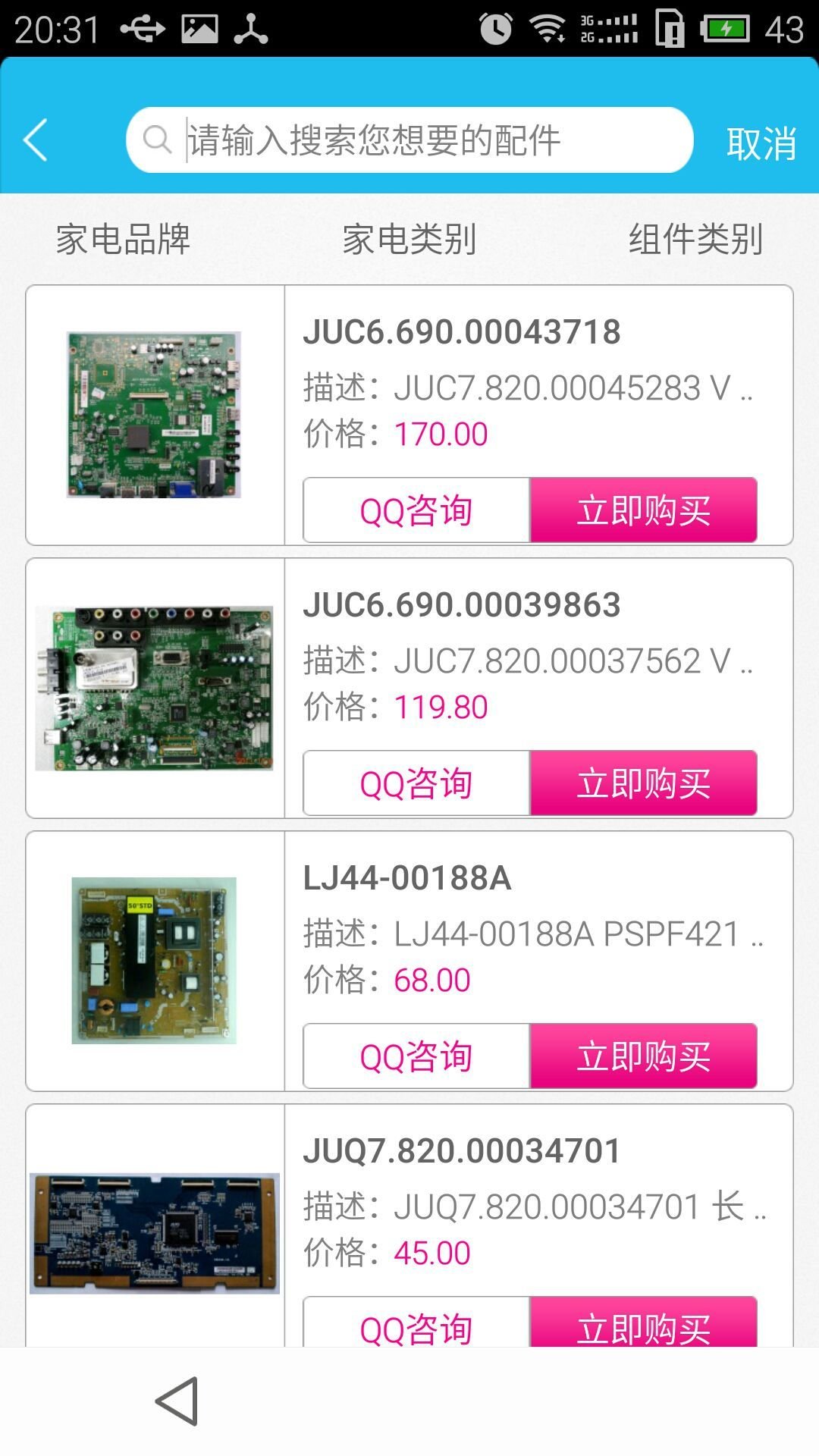This screenshot has width=819, height=1456.
Task: Open the 组件类别 component category filter
Action: coord(695,240)
